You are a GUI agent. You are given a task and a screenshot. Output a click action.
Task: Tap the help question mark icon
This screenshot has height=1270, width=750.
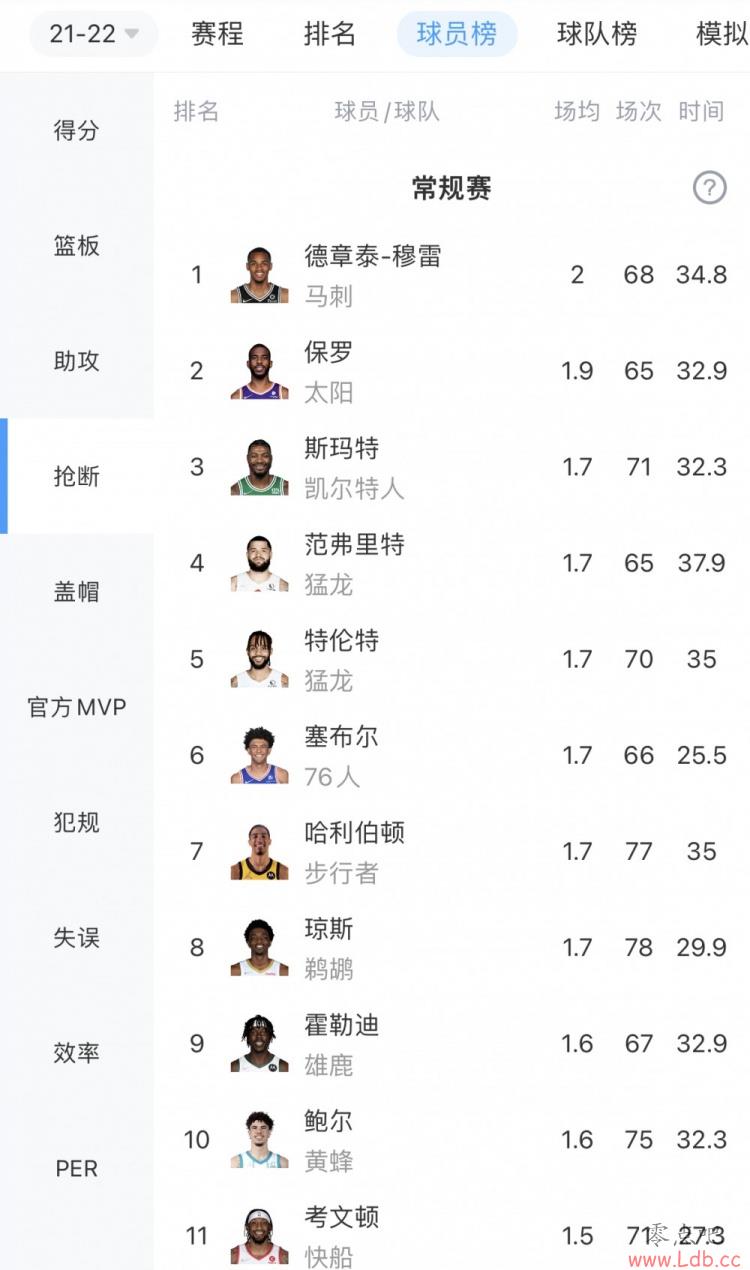pos(709,187)
